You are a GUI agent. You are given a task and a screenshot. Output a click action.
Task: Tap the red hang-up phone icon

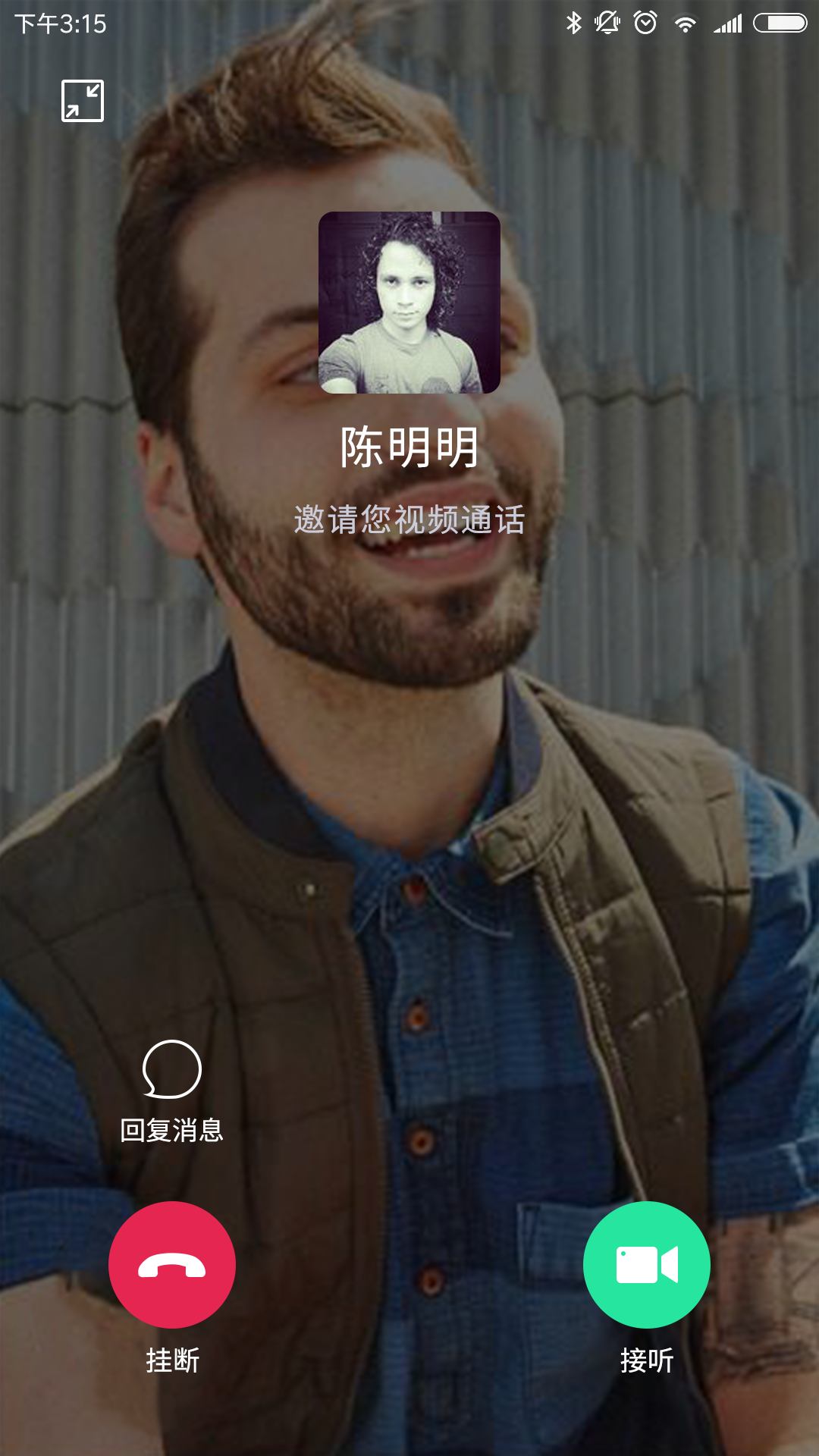[x=171, y=1265]
